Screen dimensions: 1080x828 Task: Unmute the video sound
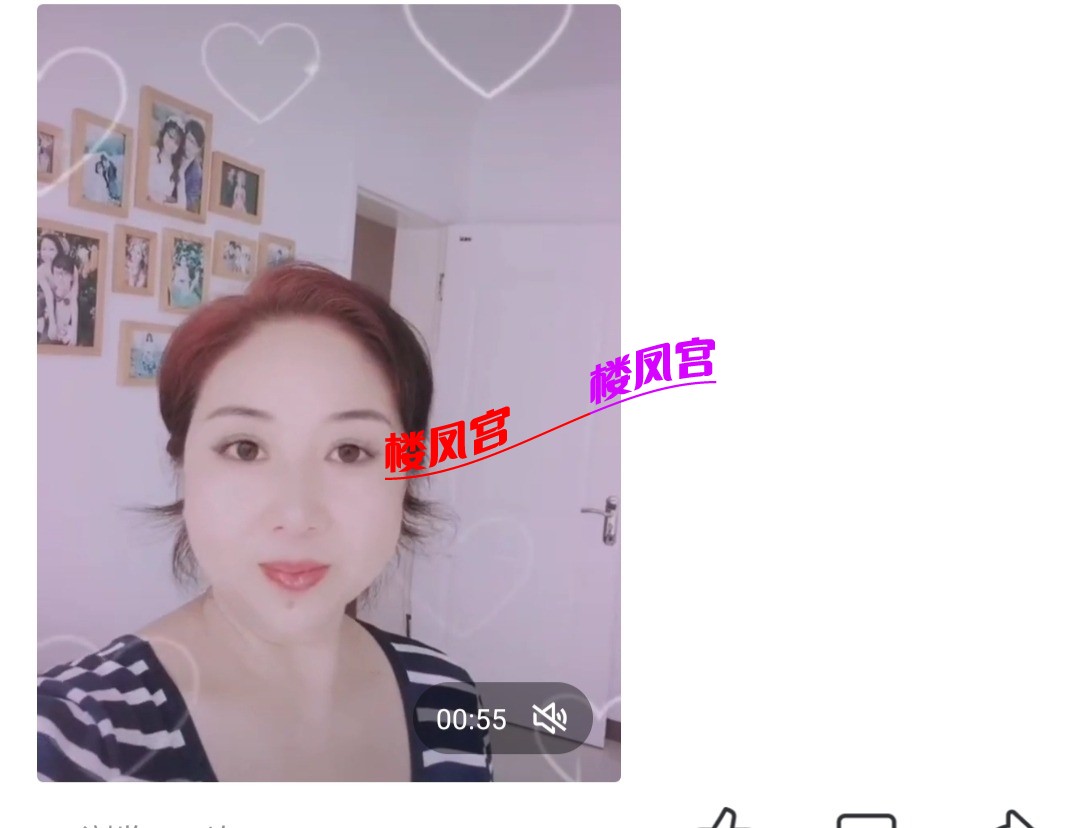[x=549, y=718]
